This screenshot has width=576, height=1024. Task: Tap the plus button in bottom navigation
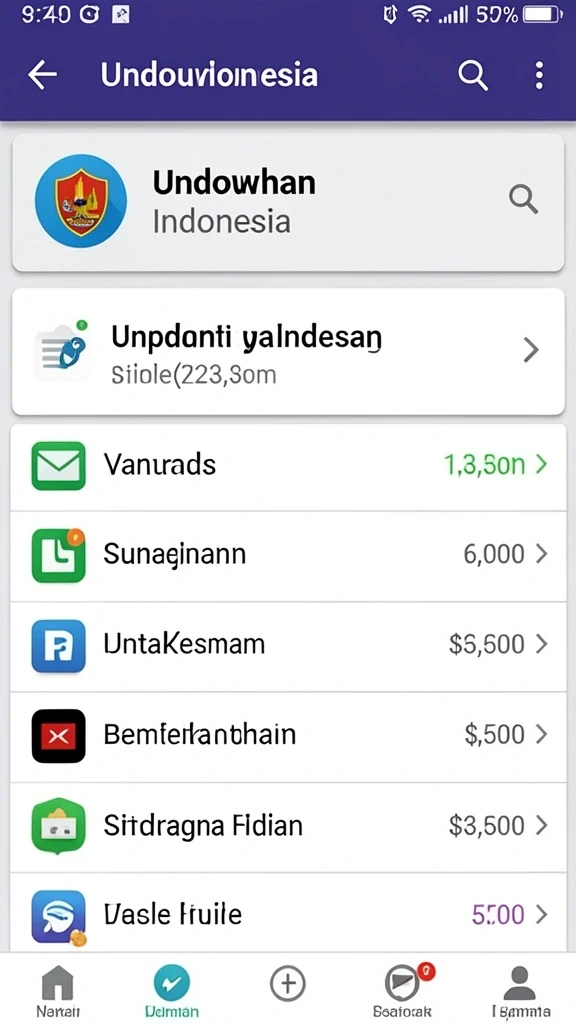tap(287, 983)
